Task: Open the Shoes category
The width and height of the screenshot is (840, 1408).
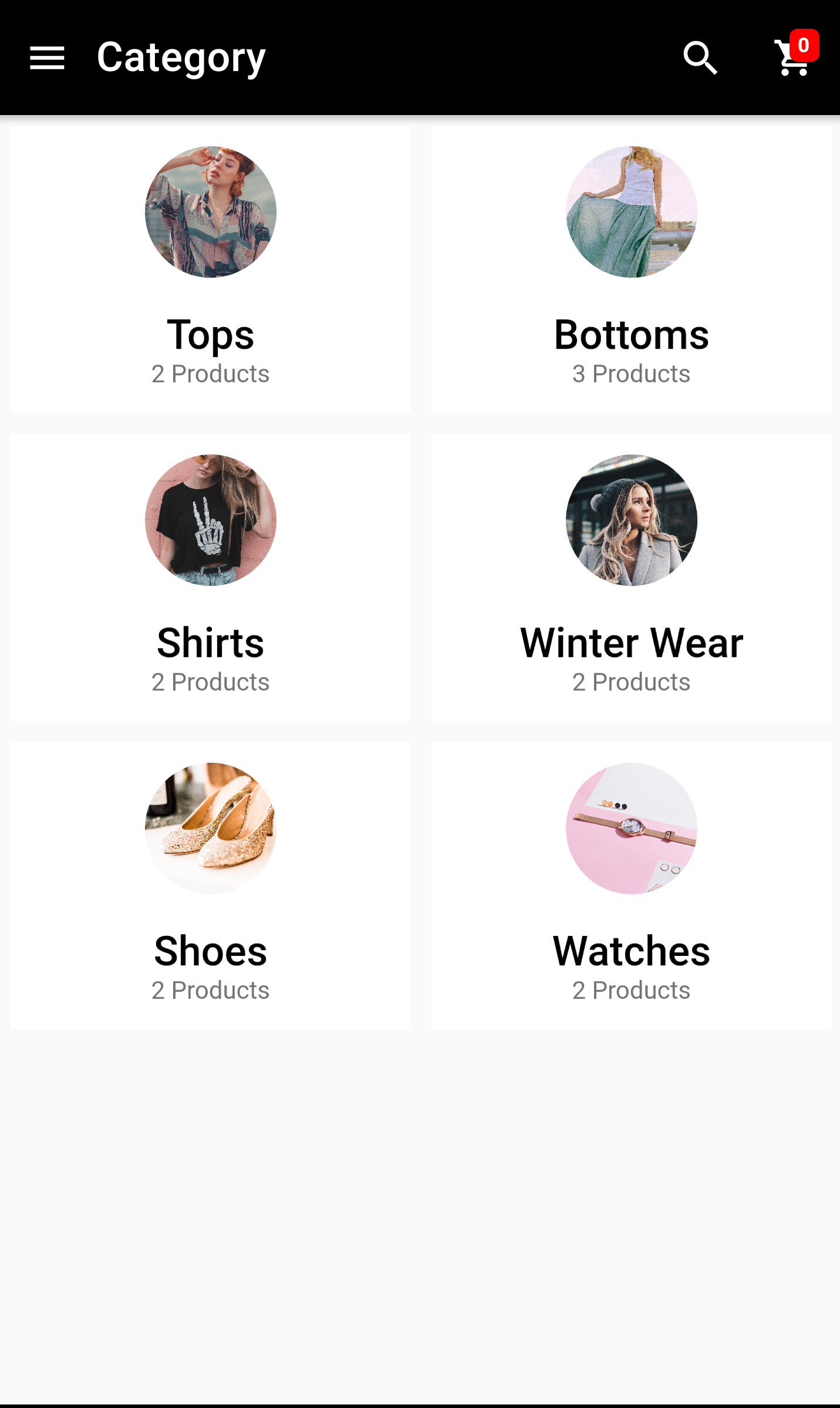Action: point(210,885)
